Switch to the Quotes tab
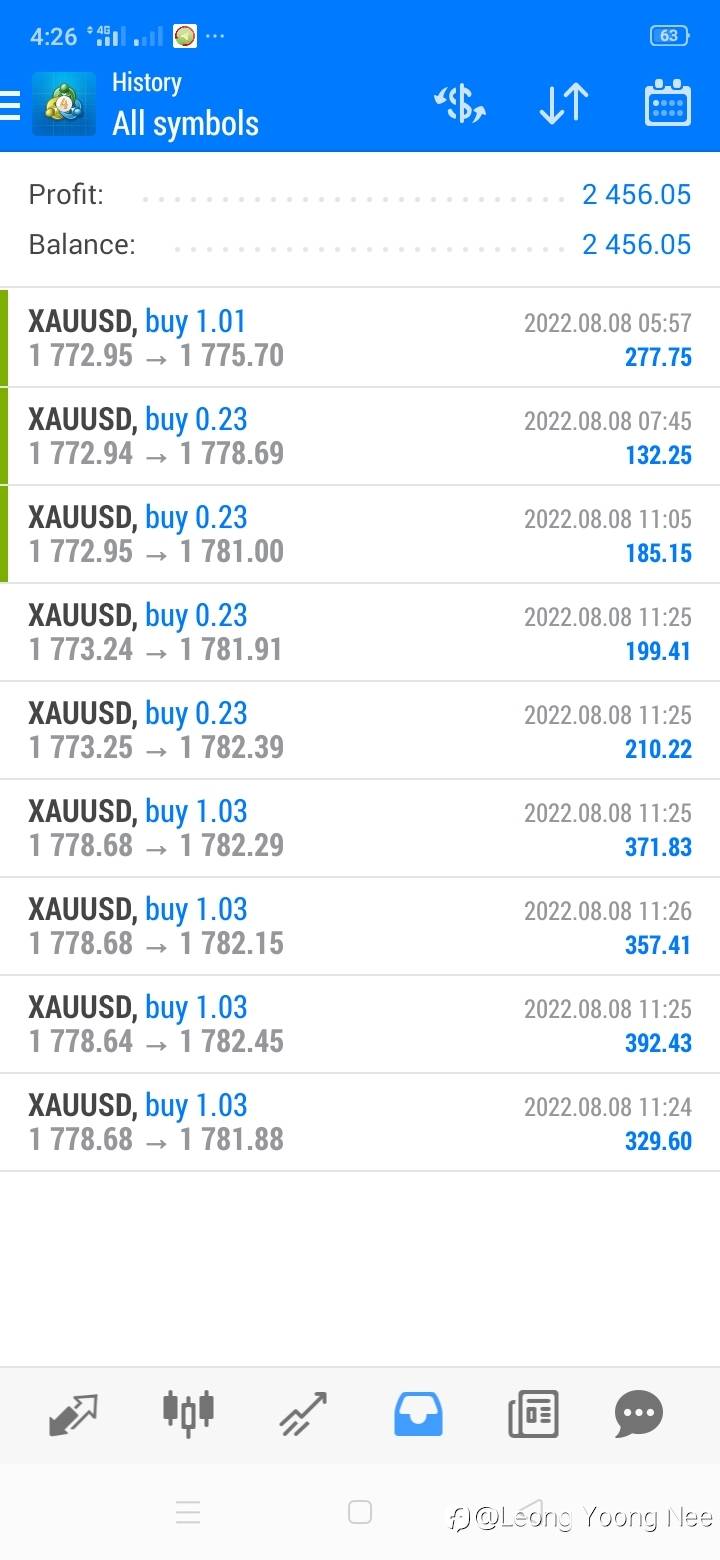720x1560 pixels. pyautogui.click(x=74, y=1414)
